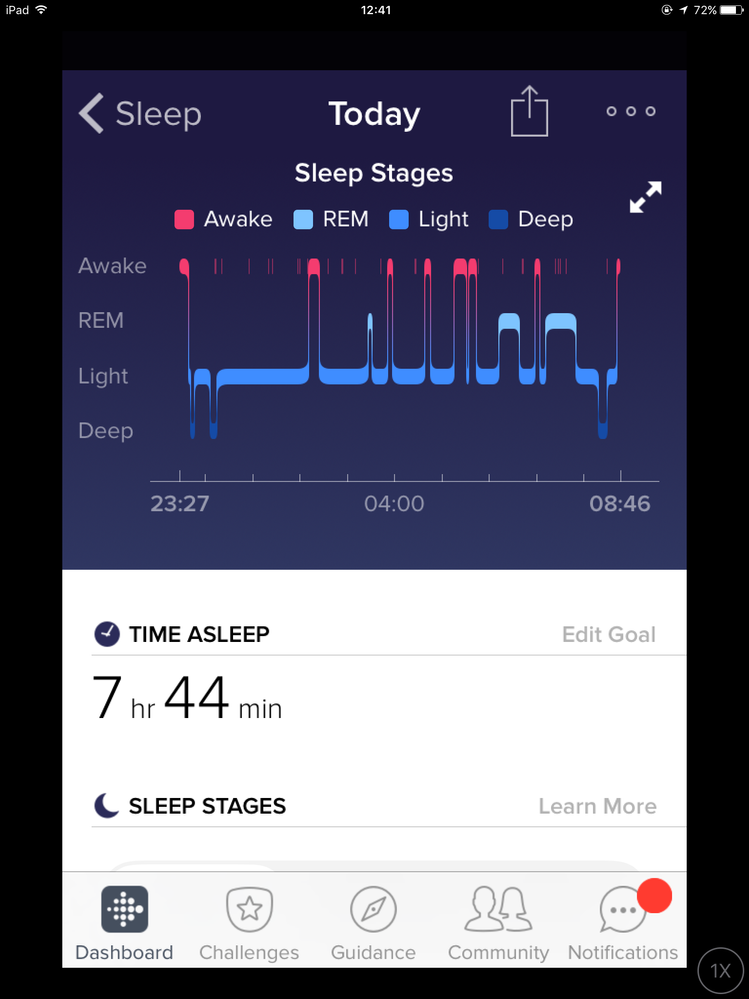This screenshot has height=999, width=749.
Task: Expand the sleep stages chart to fullscreen
Action: [645, 197]
